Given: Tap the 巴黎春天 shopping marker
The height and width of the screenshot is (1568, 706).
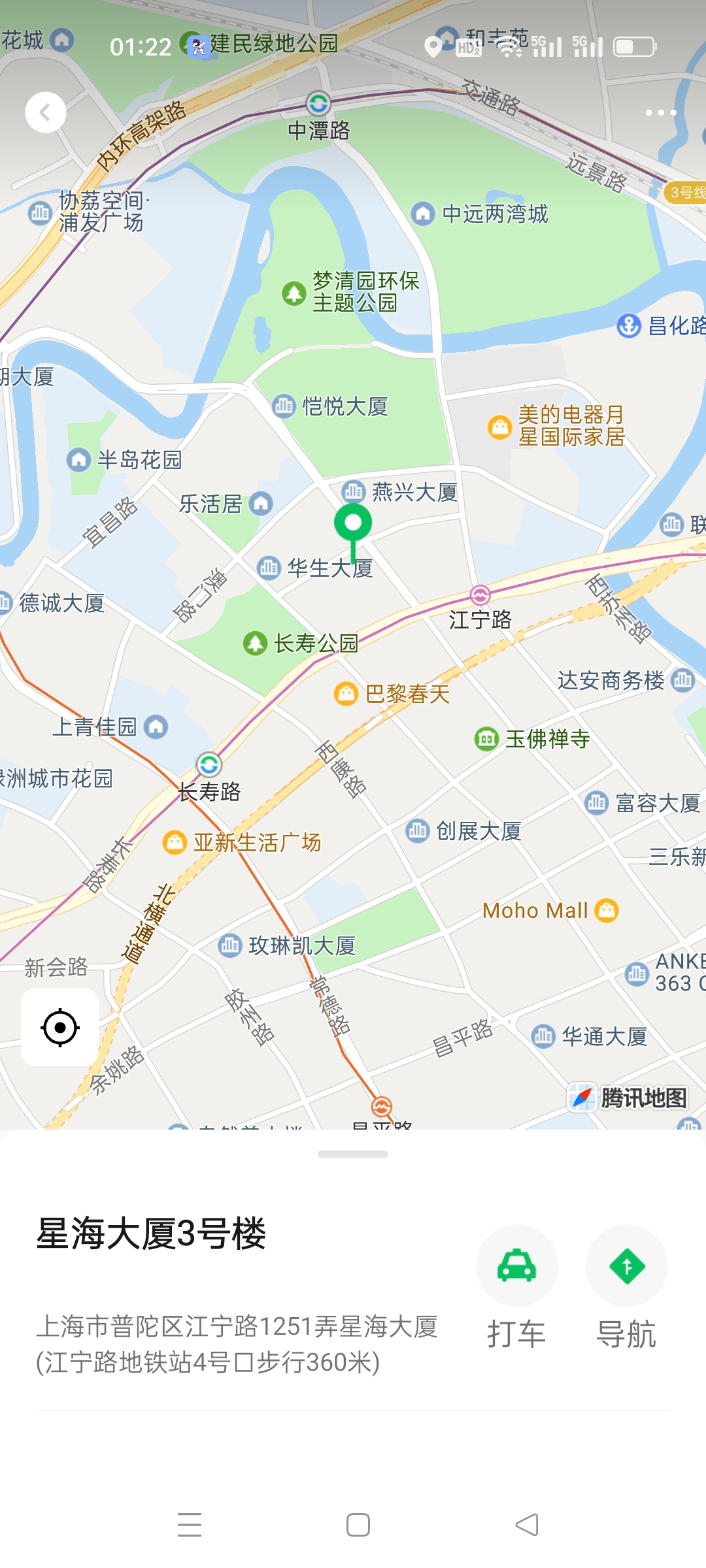Looking at the screenshot, I should [x=345, y=693].
